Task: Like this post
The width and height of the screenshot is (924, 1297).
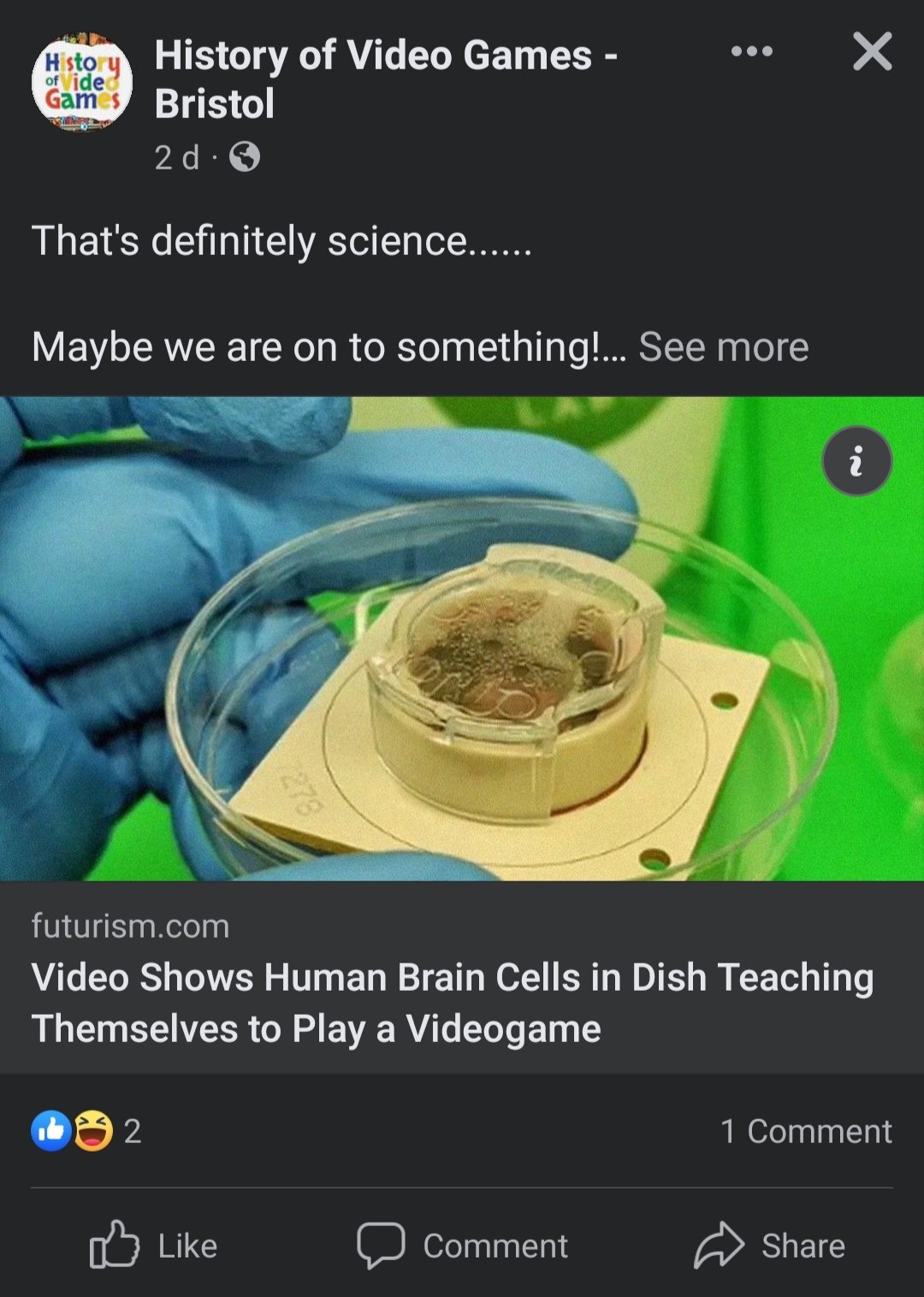Action: 154,1245
